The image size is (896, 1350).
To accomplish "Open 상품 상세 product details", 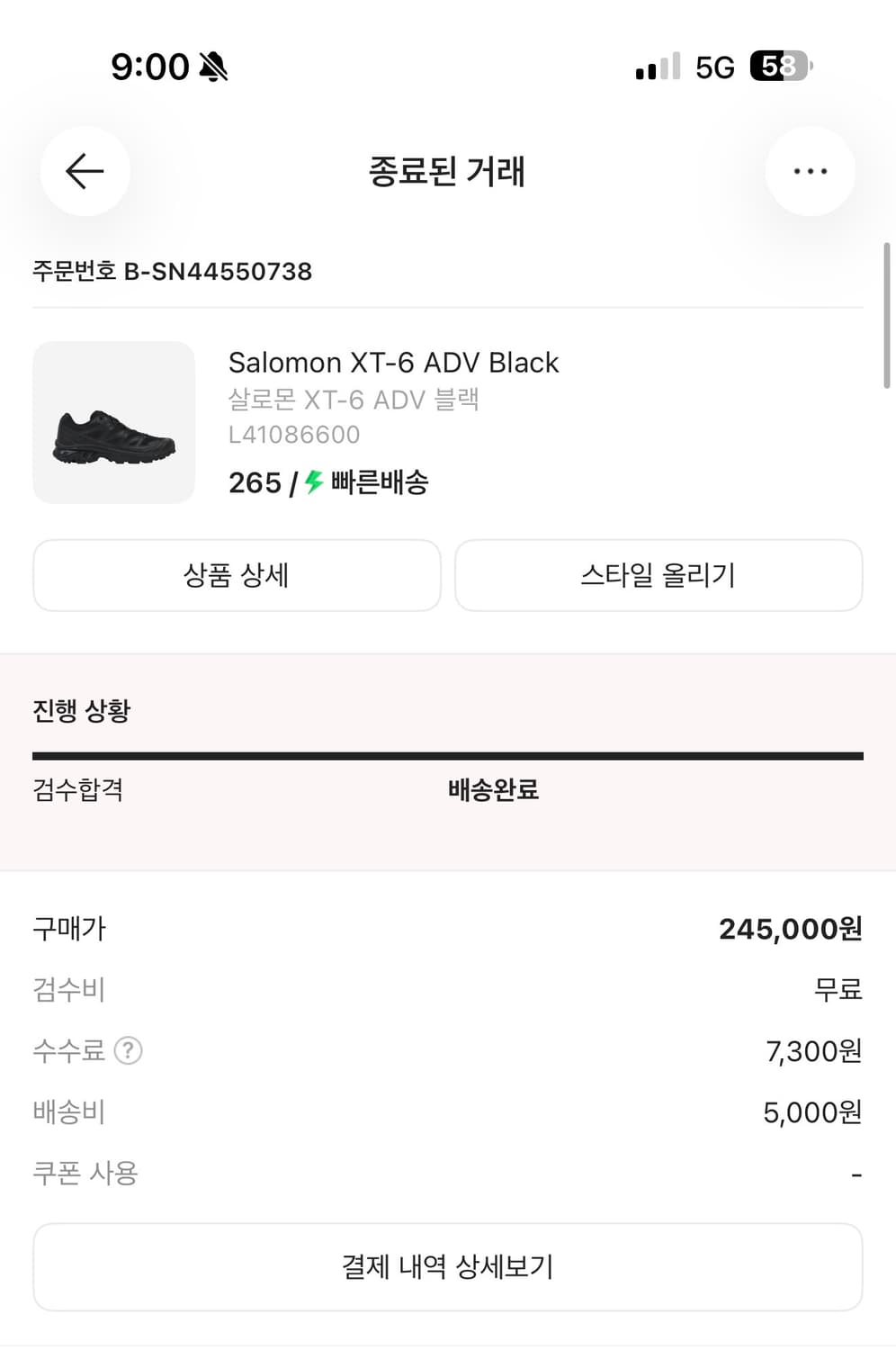I will pyautogui.click(x=236, y=575).
